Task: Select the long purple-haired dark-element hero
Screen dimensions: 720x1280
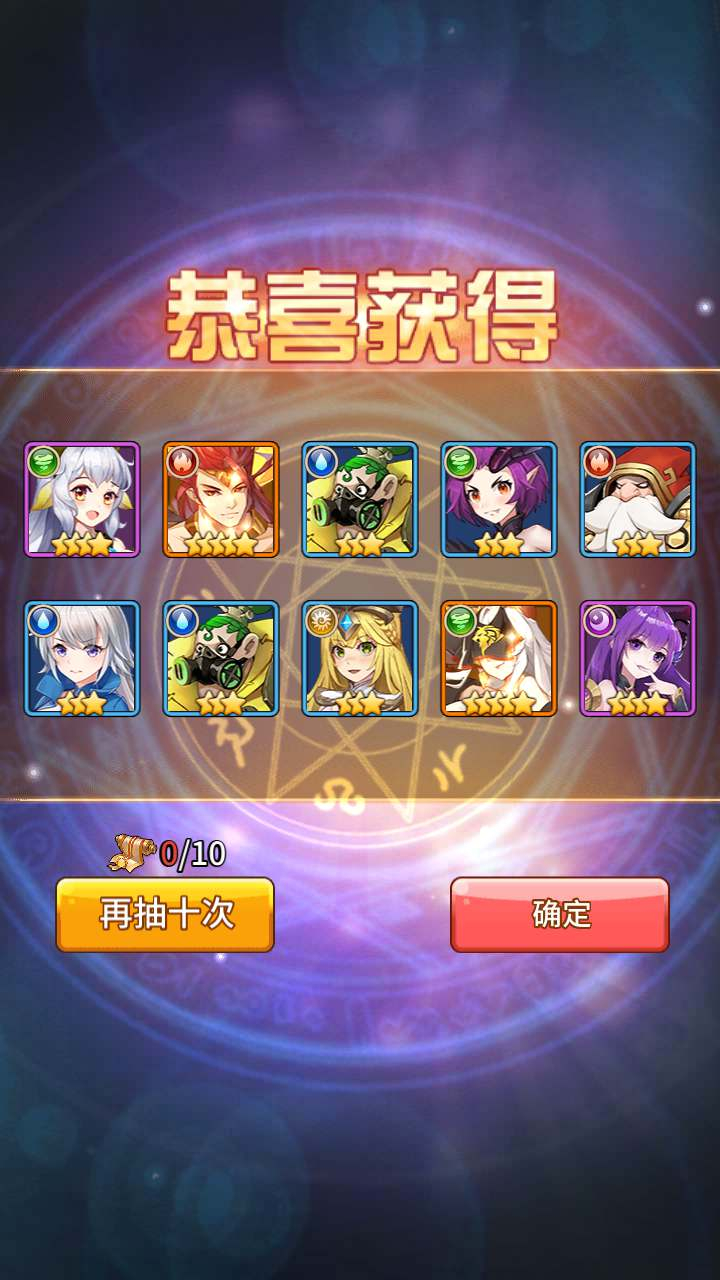Action: pyautogui.click(x=638, y=658)
